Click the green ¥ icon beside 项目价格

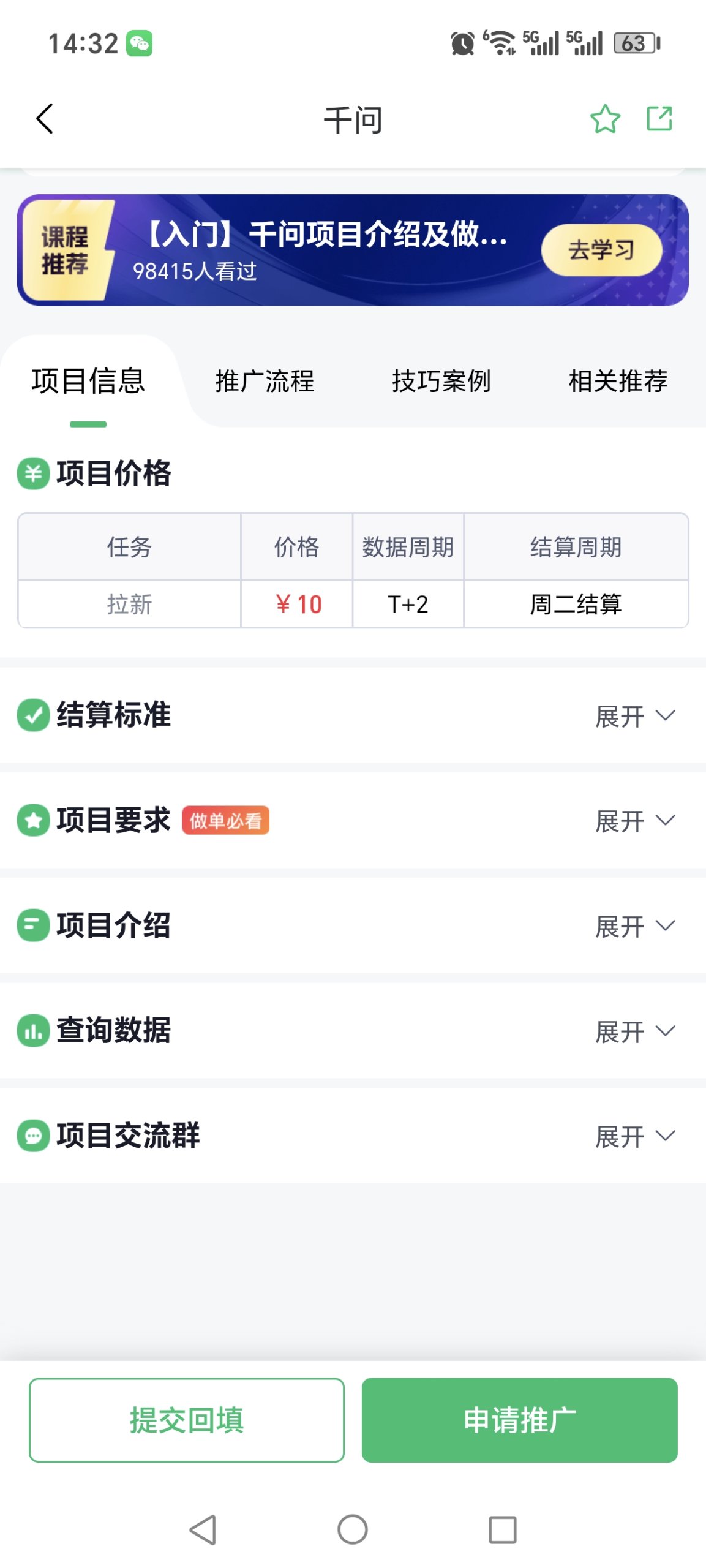click(x=32, y=472)
